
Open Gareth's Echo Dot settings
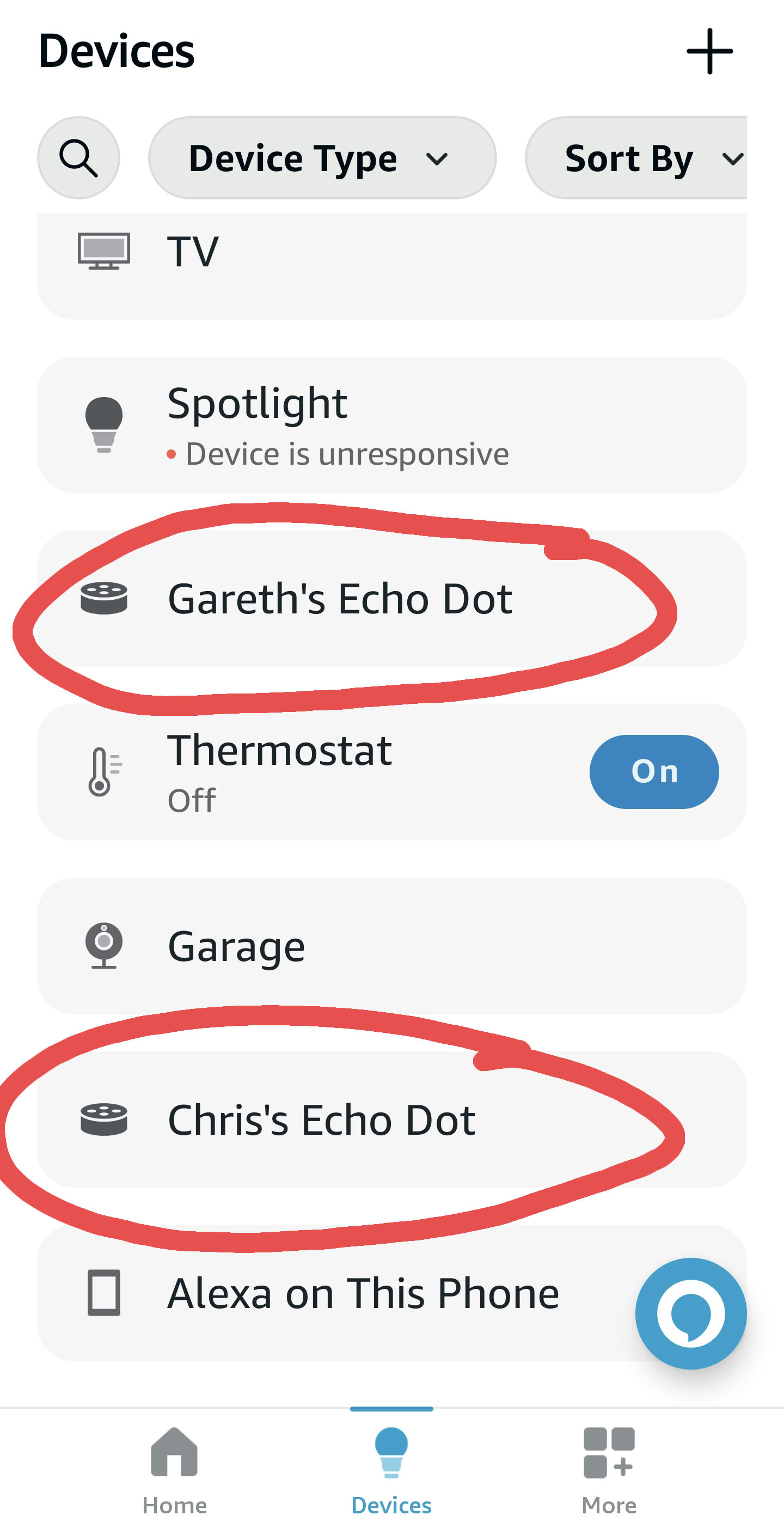391,598
